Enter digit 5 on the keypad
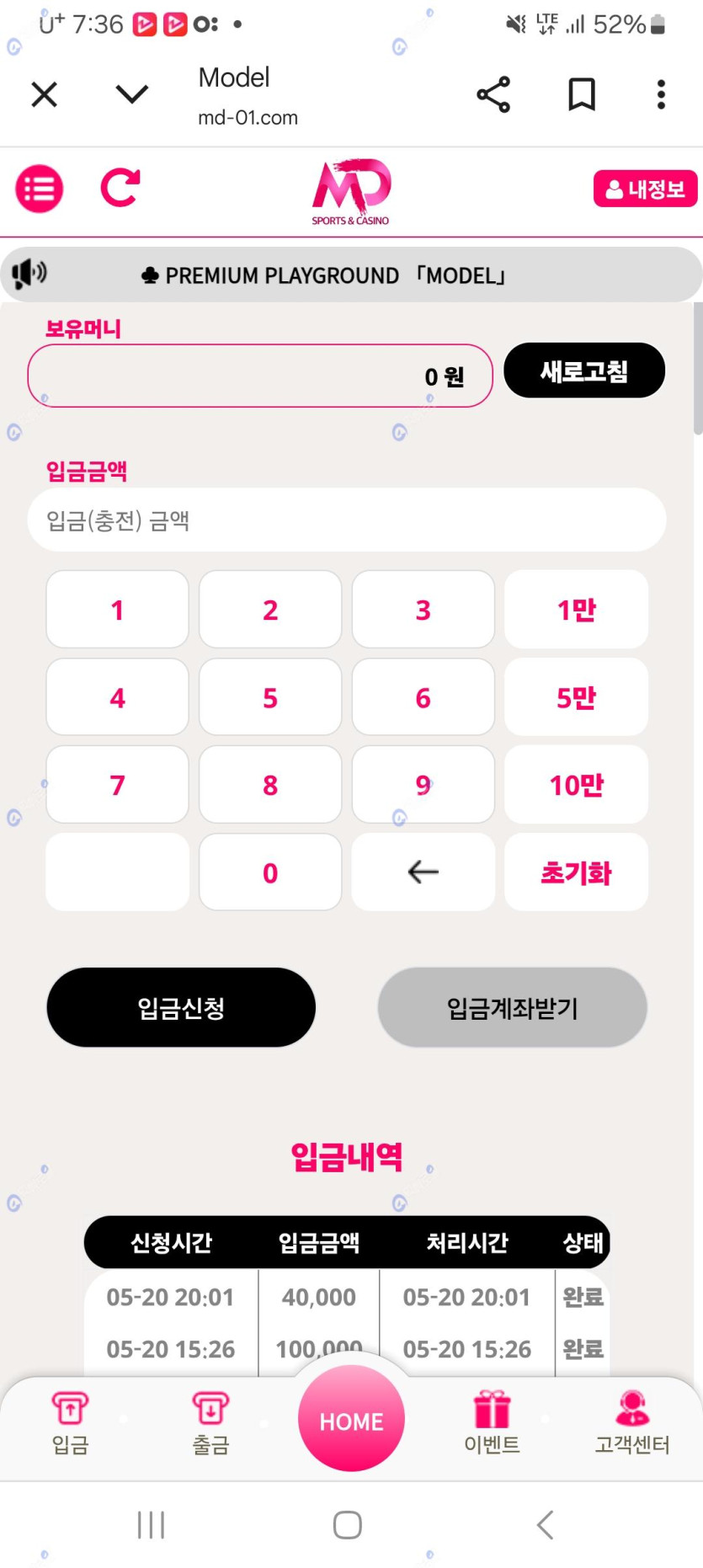This screenshot has height=1568, width=703. click(270, 697)
